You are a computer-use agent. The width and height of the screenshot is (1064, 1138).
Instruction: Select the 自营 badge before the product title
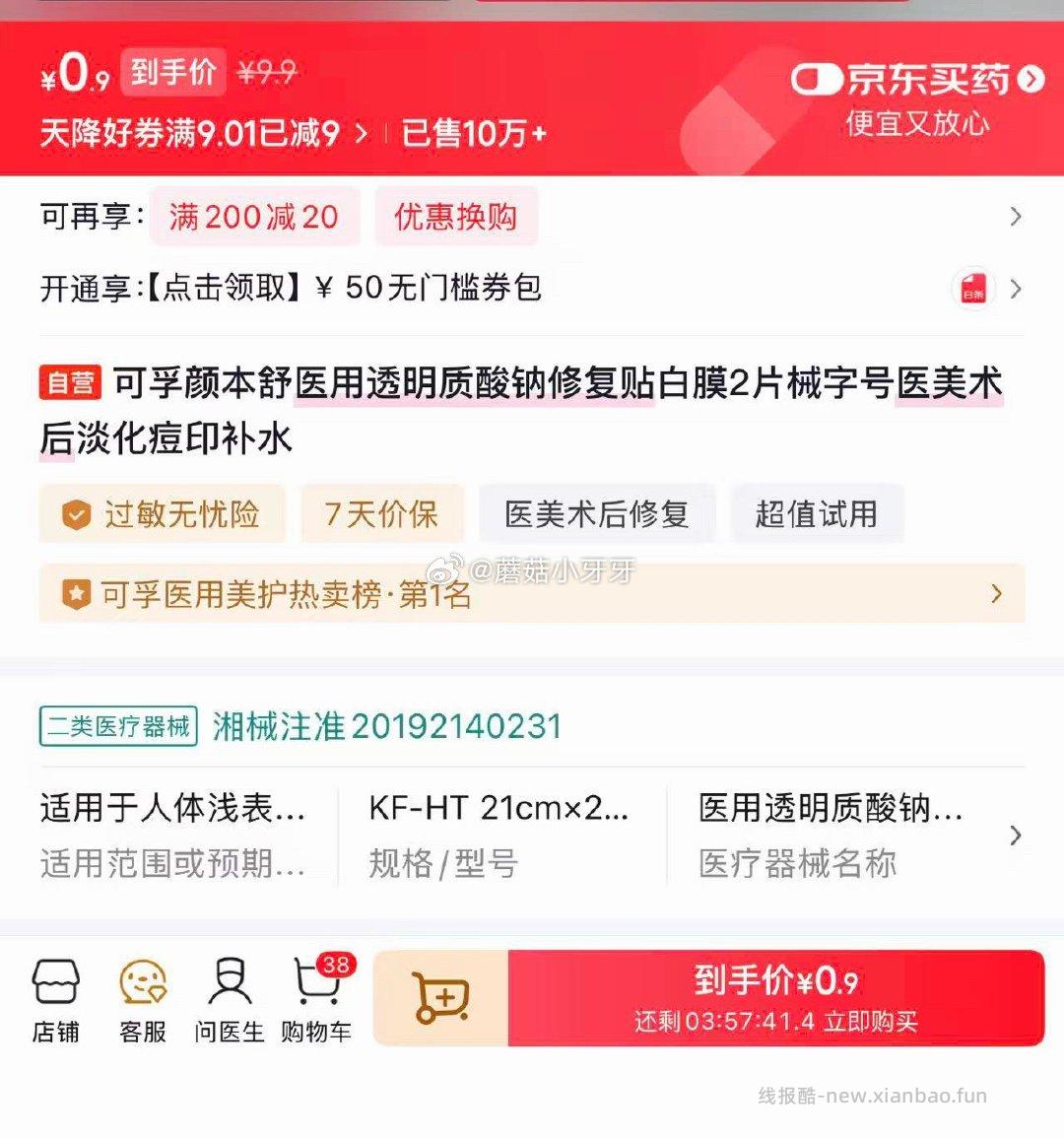pyautogui.click(x=71, y=382)
